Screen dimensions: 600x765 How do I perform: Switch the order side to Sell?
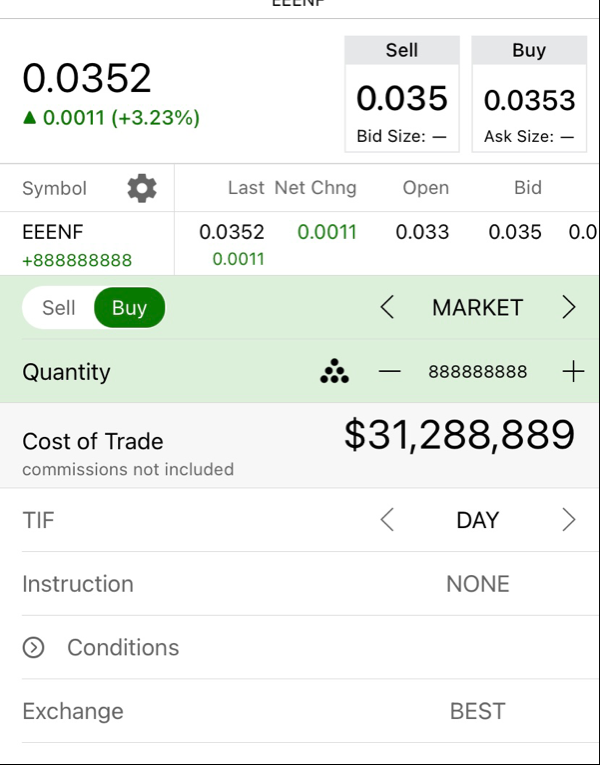[58, 308]
